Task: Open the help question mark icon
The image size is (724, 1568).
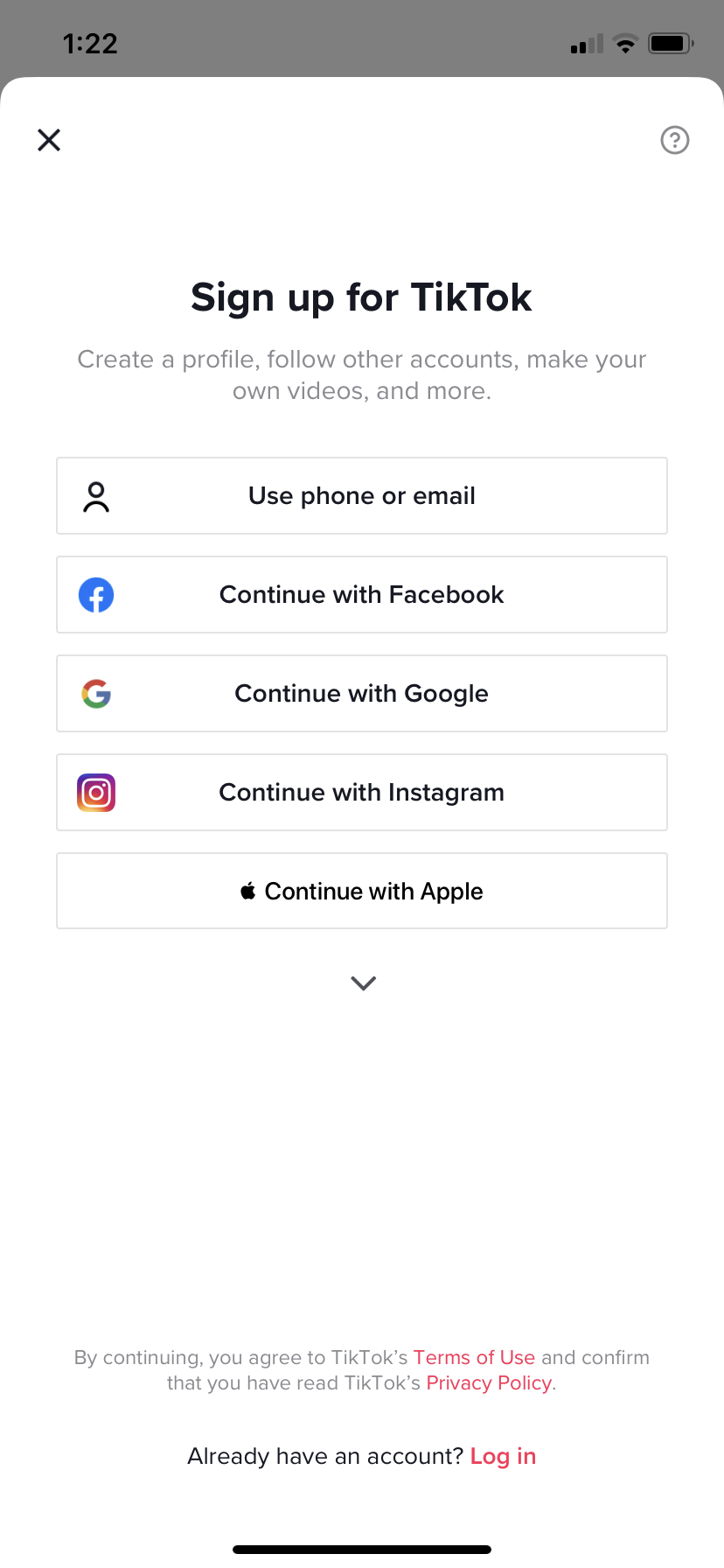Action: [x=675, y=140]
